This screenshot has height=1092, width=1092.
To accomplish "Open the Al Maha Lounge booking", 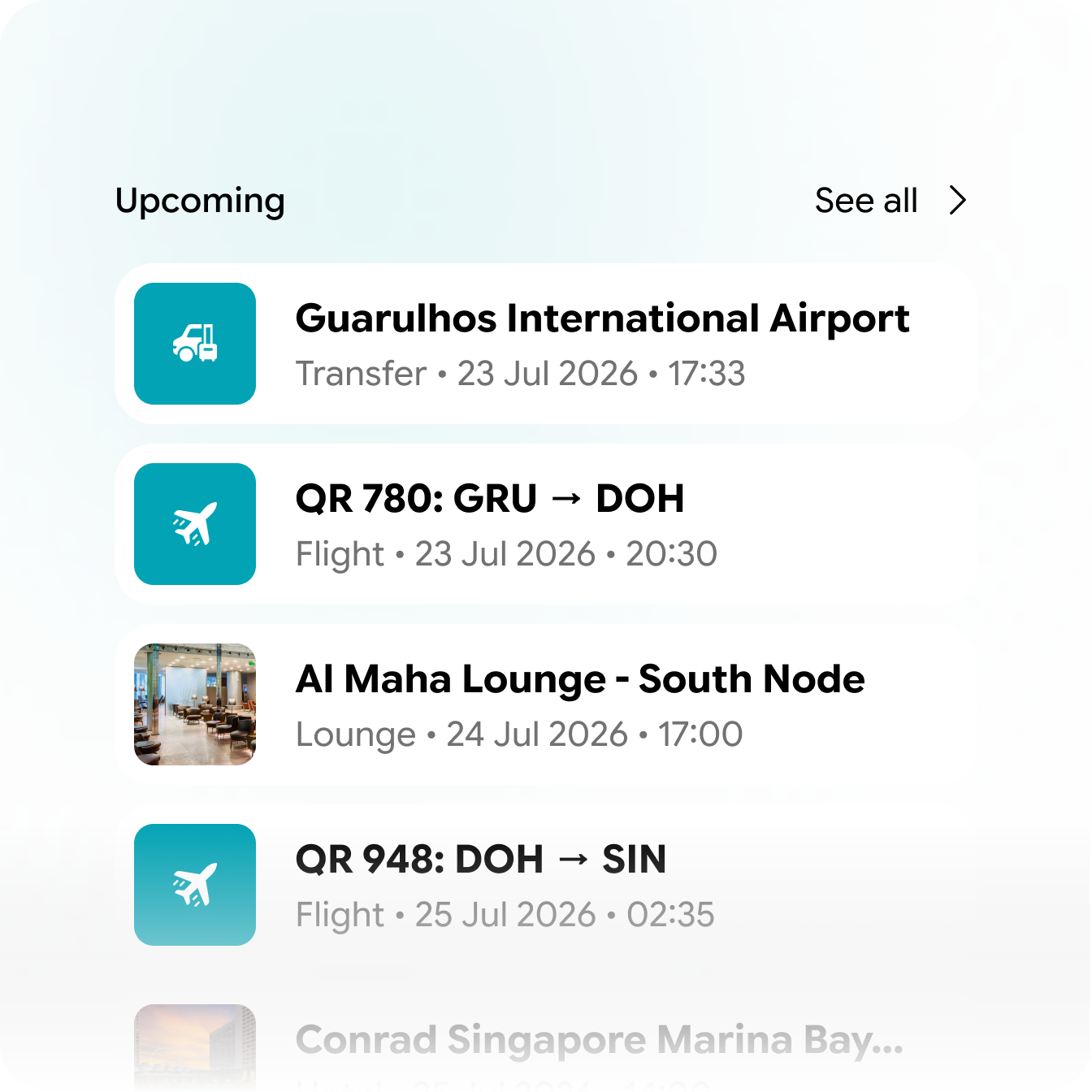I will [546, 704].
